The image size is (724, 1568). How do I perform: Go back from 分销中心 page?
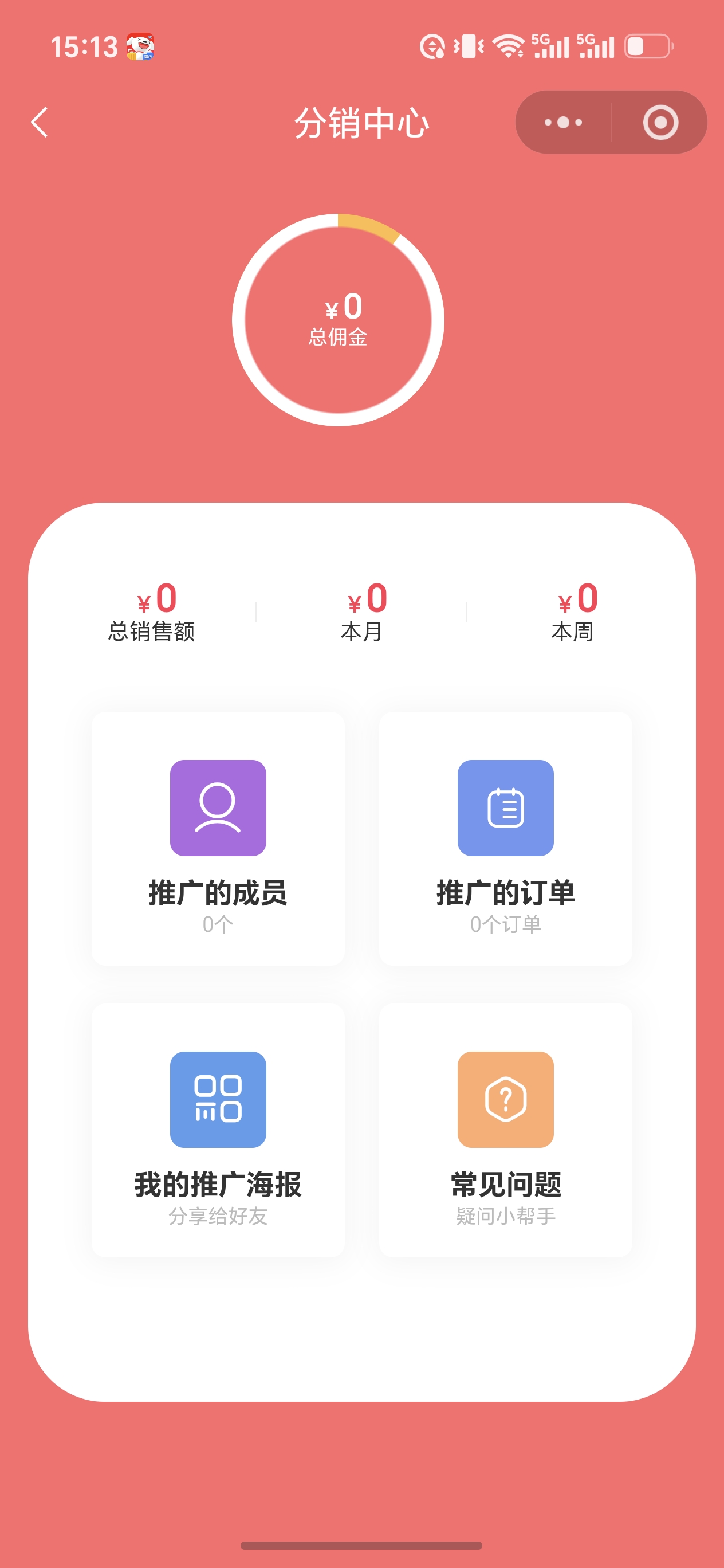point(40,122)
